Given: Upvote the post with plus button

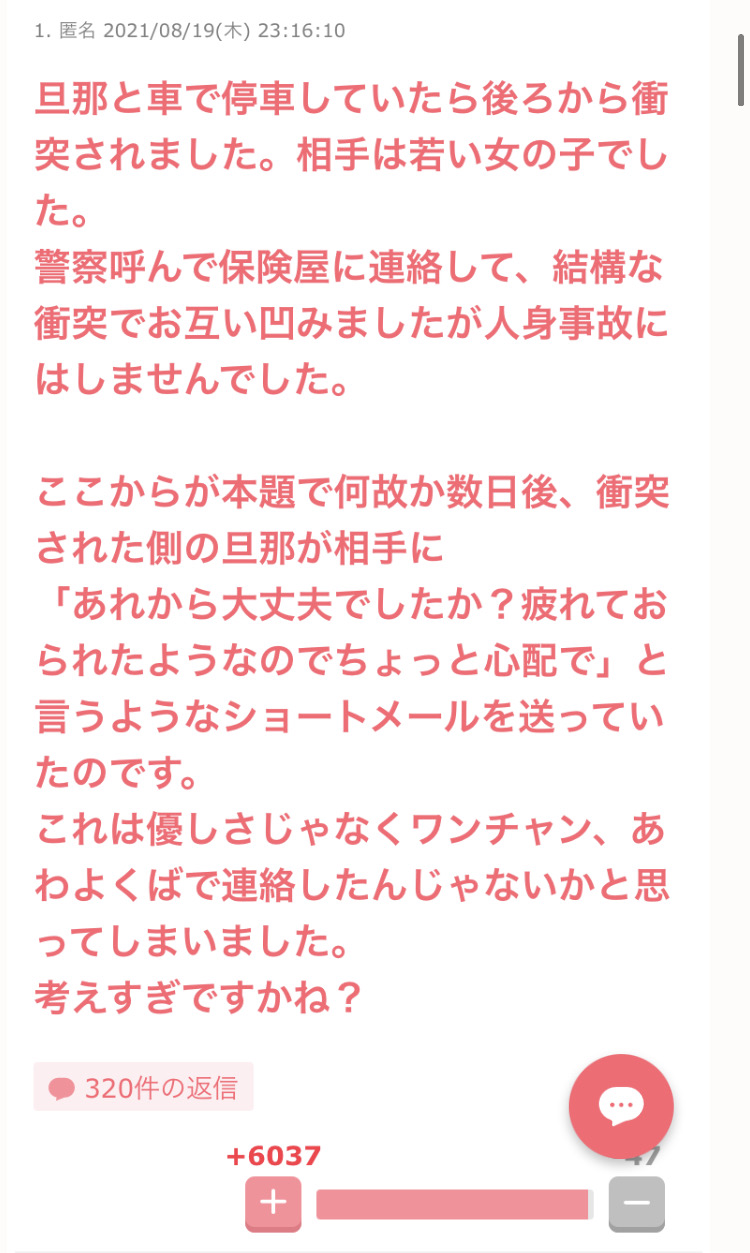Looking at the screenshot, I should [x=273, y=1203].
